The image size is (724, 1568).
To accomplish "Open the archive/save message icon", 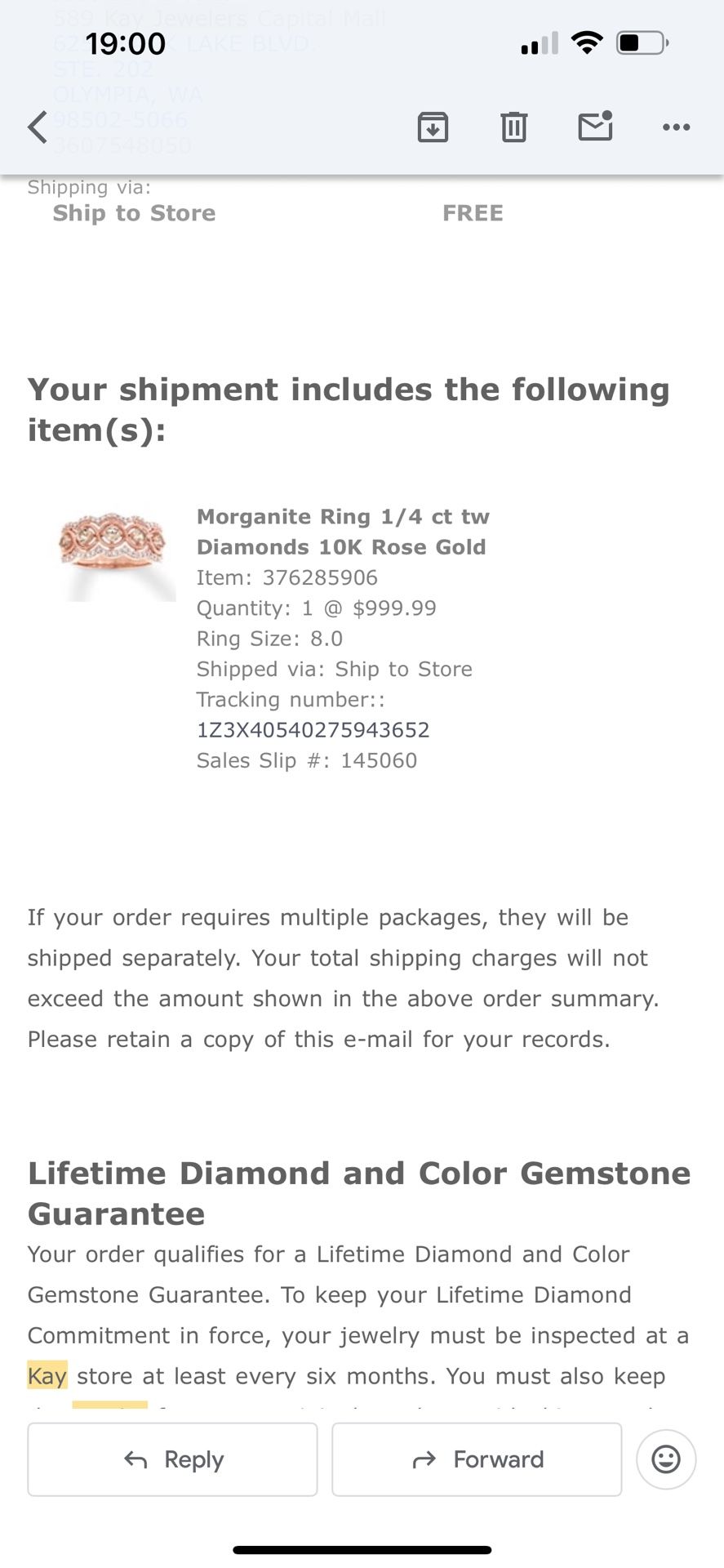I will click(433, 127).
